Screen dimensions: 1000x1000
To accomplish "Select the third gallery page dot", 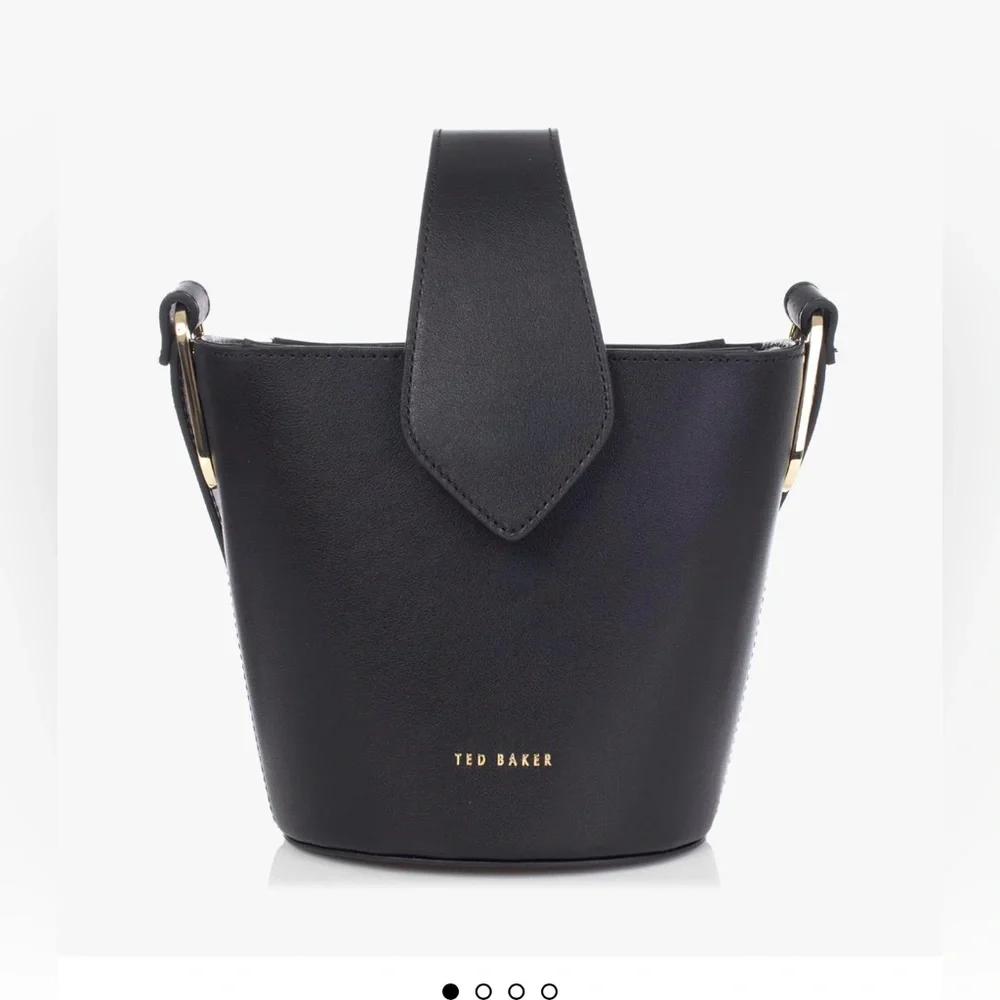I will pos(517,991).
